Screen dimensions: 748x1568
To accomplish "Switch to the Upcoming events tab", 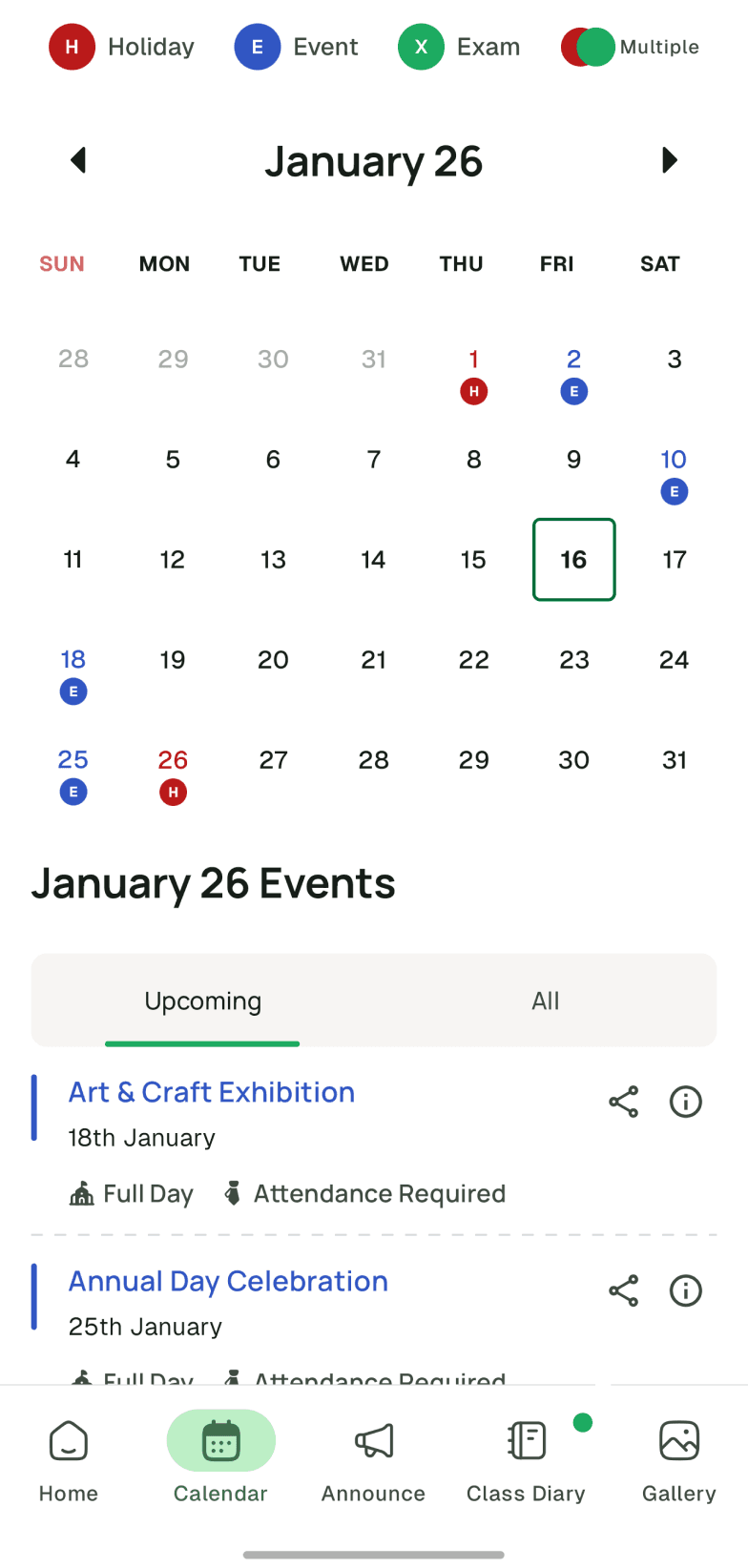I will point(202,1001).
